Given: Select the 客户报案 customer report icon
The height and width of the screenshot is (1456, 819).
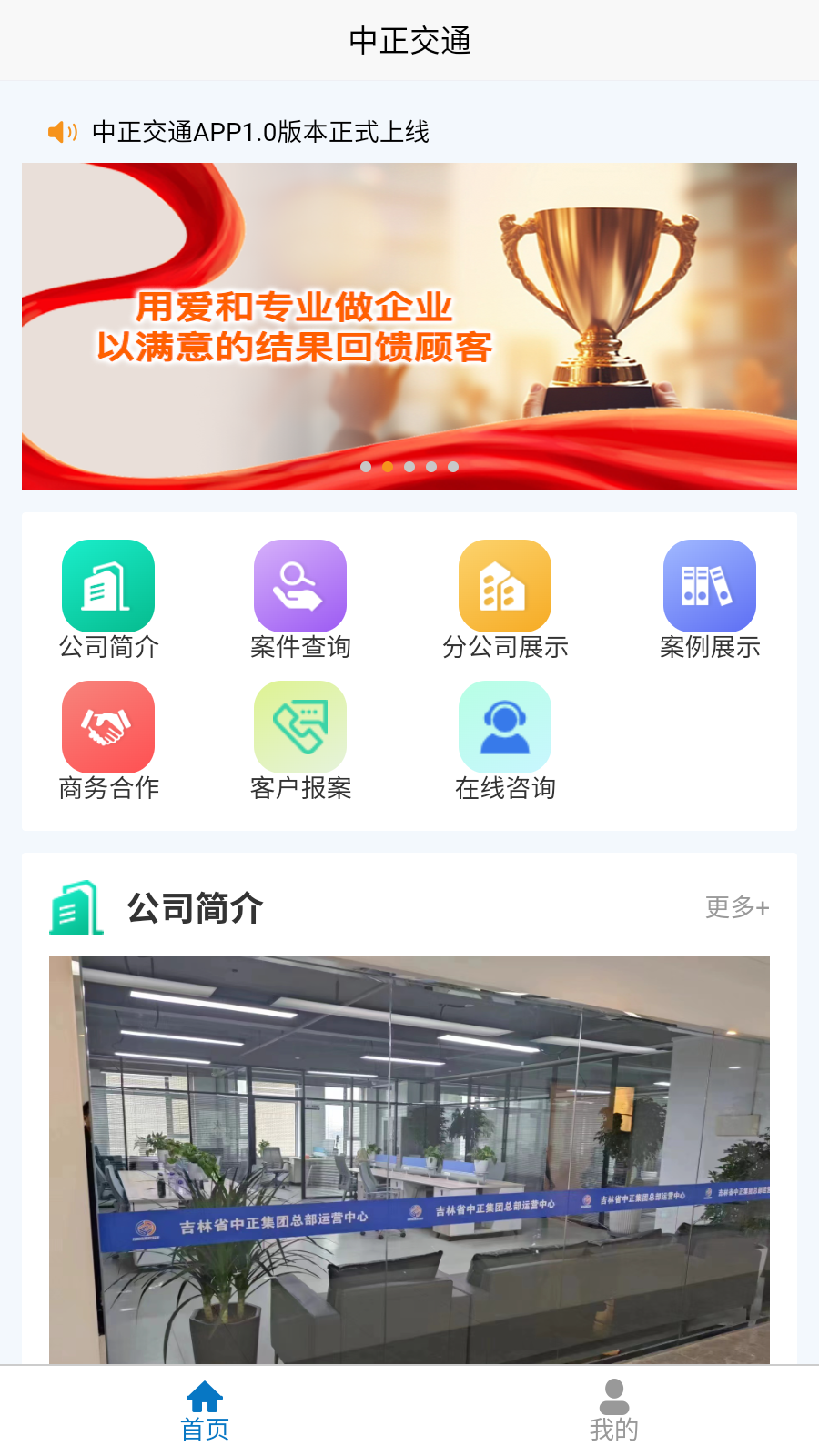Looking at the screenshot, I should (x=300, y=727).
